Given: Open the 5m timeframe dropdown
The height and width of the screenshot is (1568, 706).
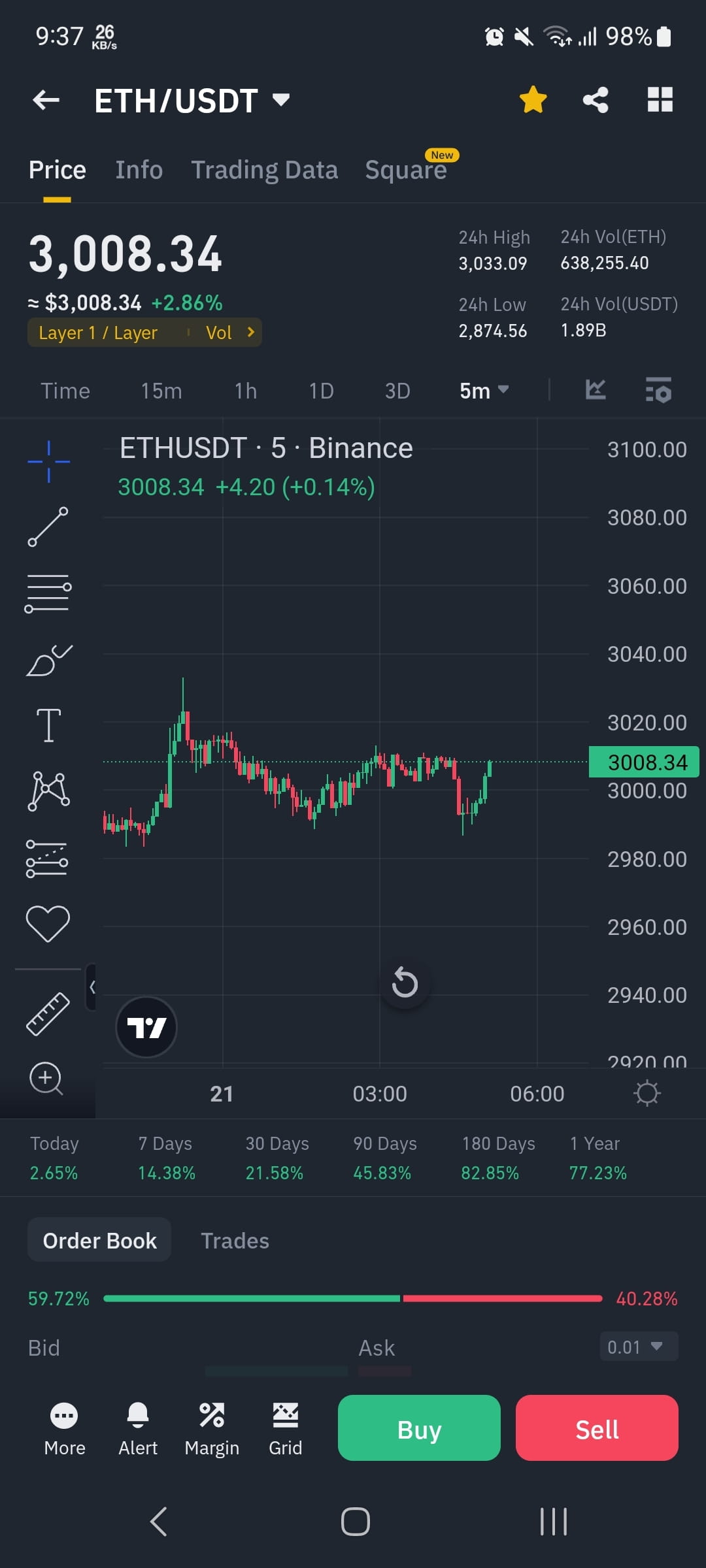Looking at the screenshot, I should (x=484, y=390).
